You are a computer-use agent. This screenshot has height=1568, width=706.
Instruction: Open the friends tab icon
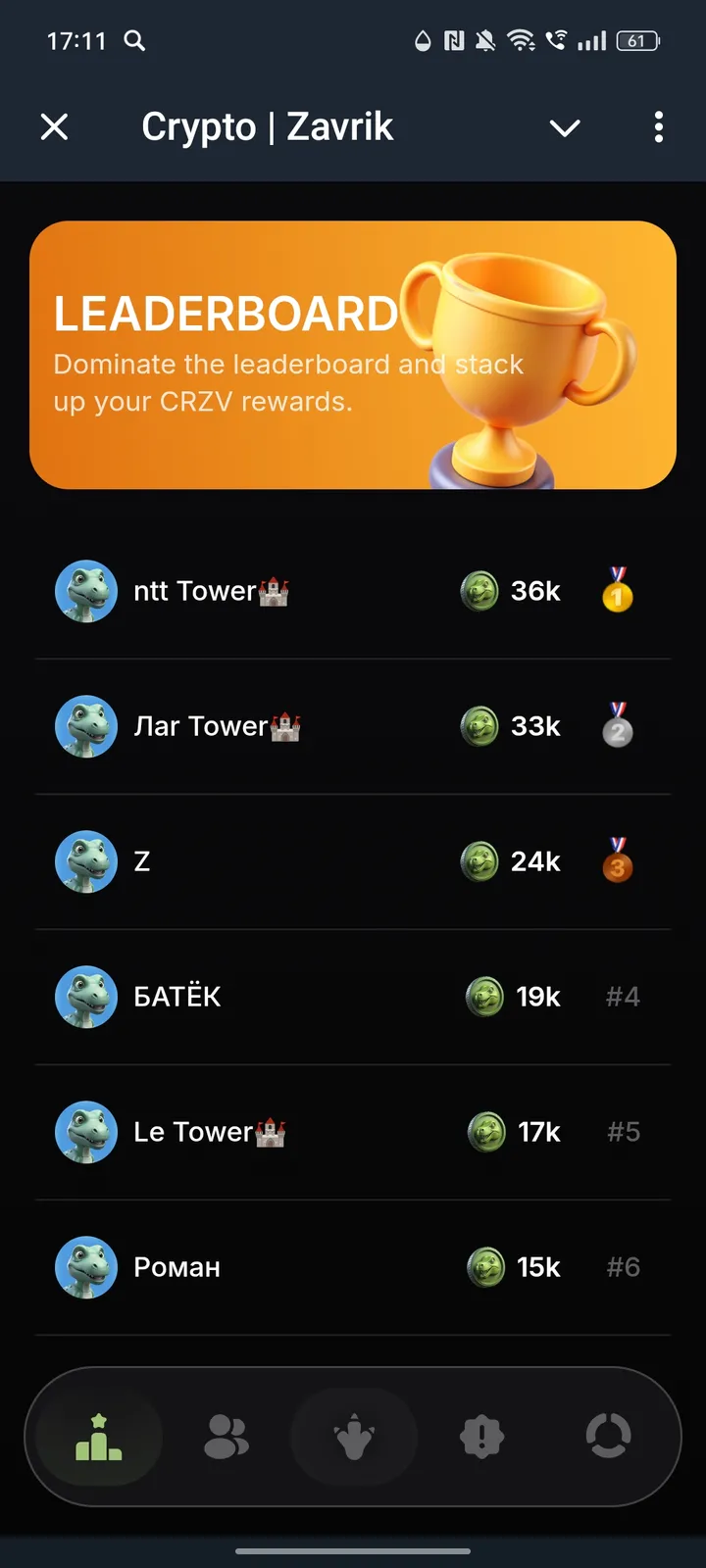tap(227, 1437)
